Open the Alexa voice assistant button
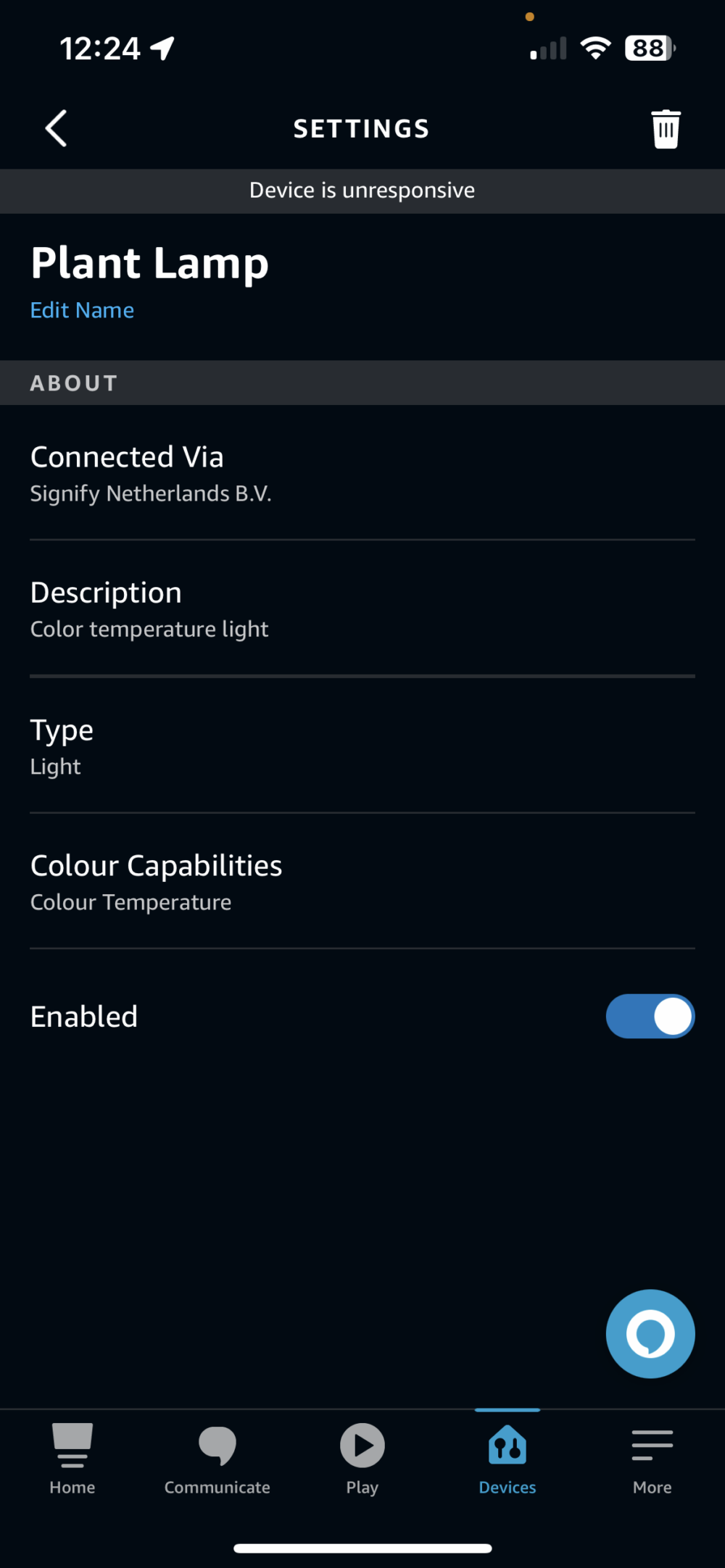Viewport: 725px width, 1568px height. (x=650, y=1333)
